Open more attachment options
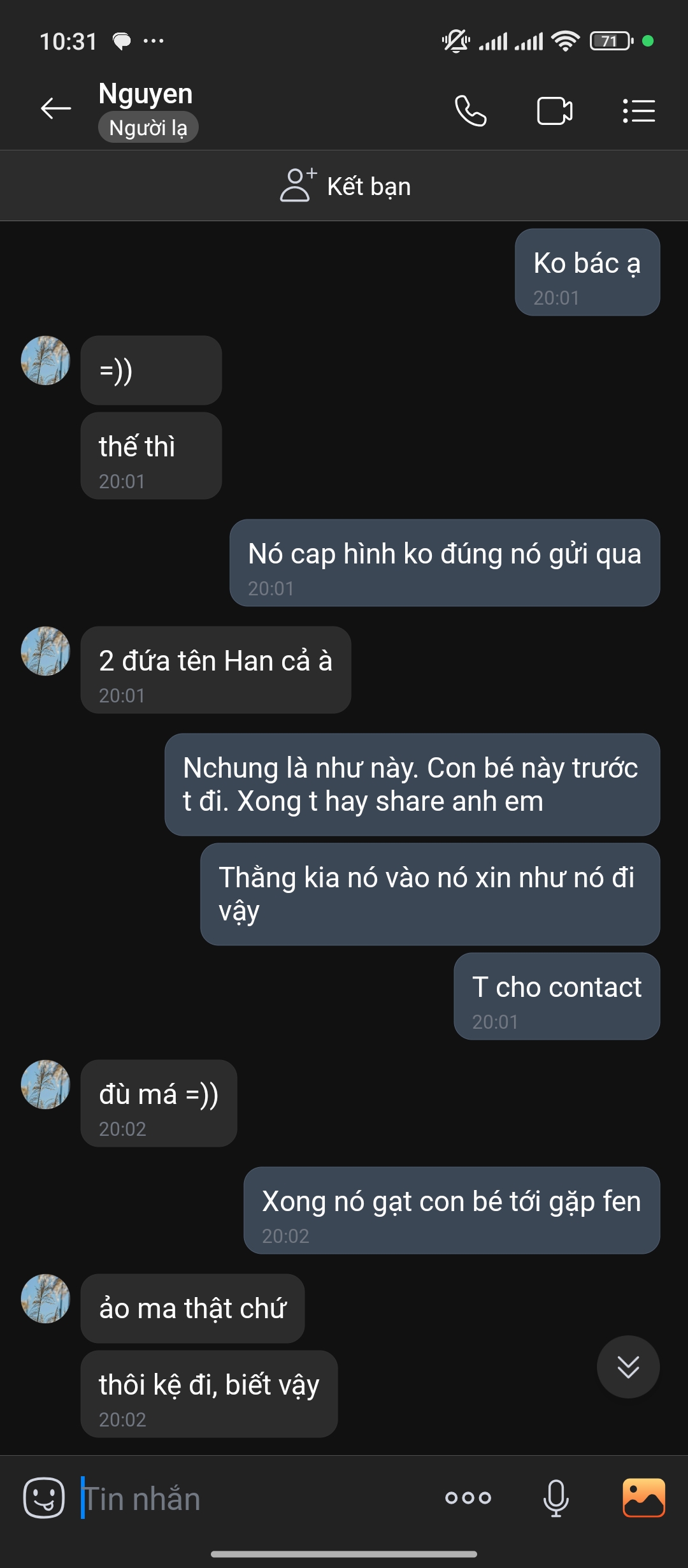This screenshot has height=1568, width=688. [468, 1498]
